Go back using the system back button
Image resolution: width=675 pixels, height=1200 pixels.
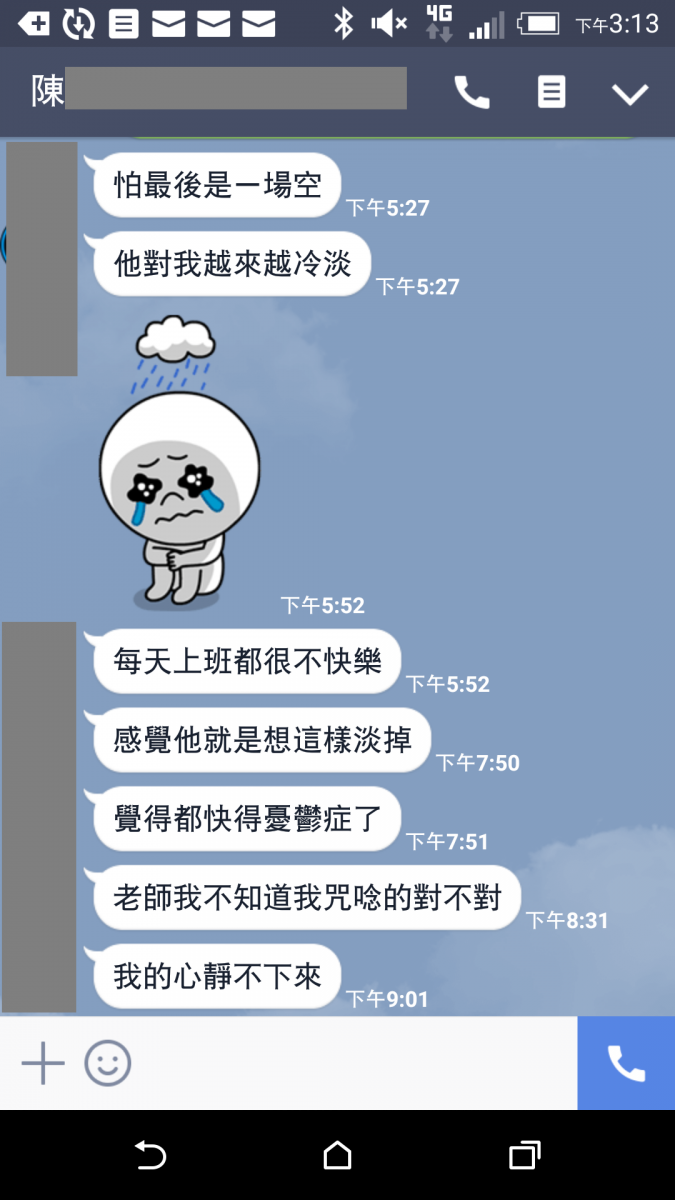150,1156
